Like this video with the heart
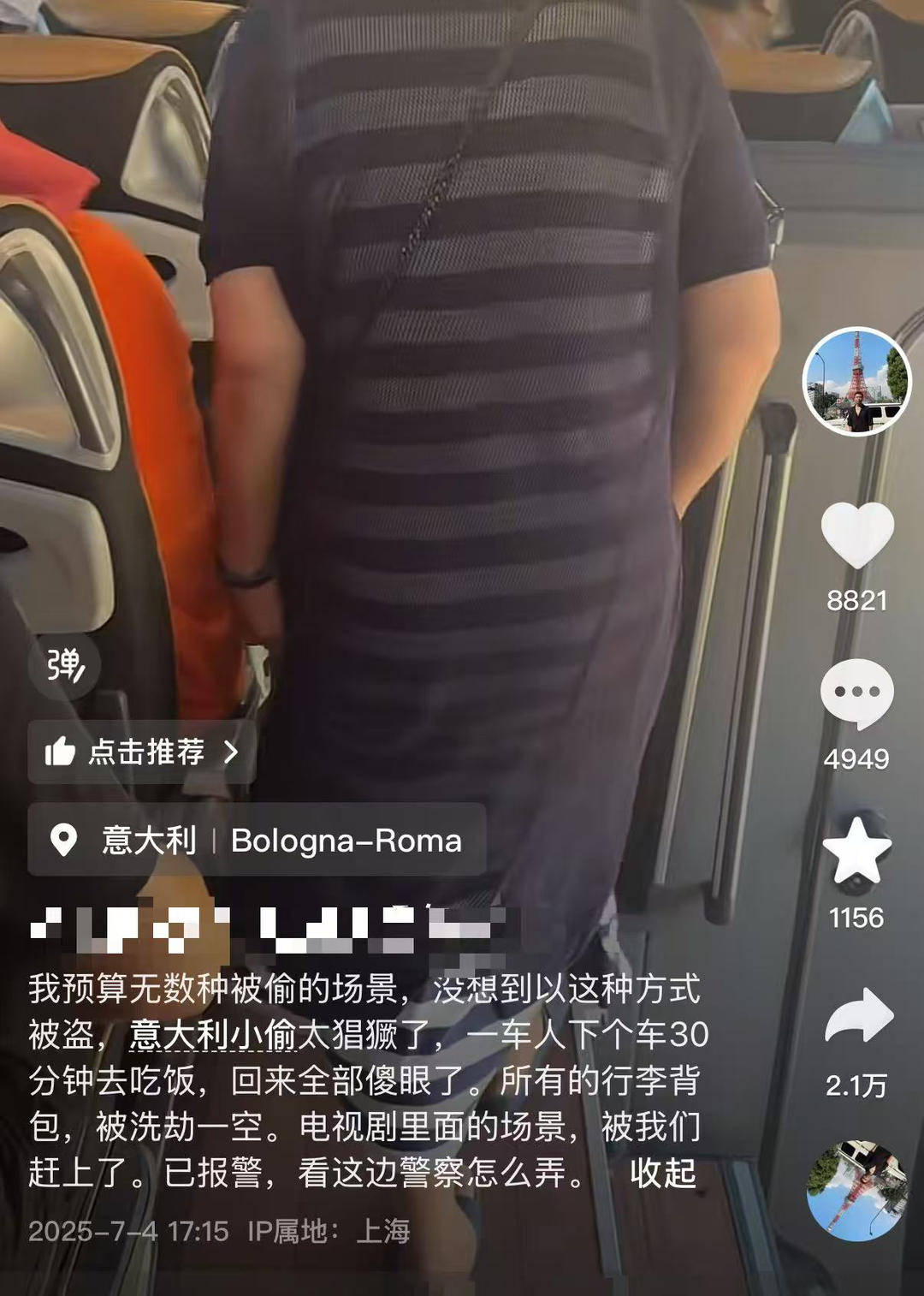This screenshot has height=1296, width=924. coord(856,535)
